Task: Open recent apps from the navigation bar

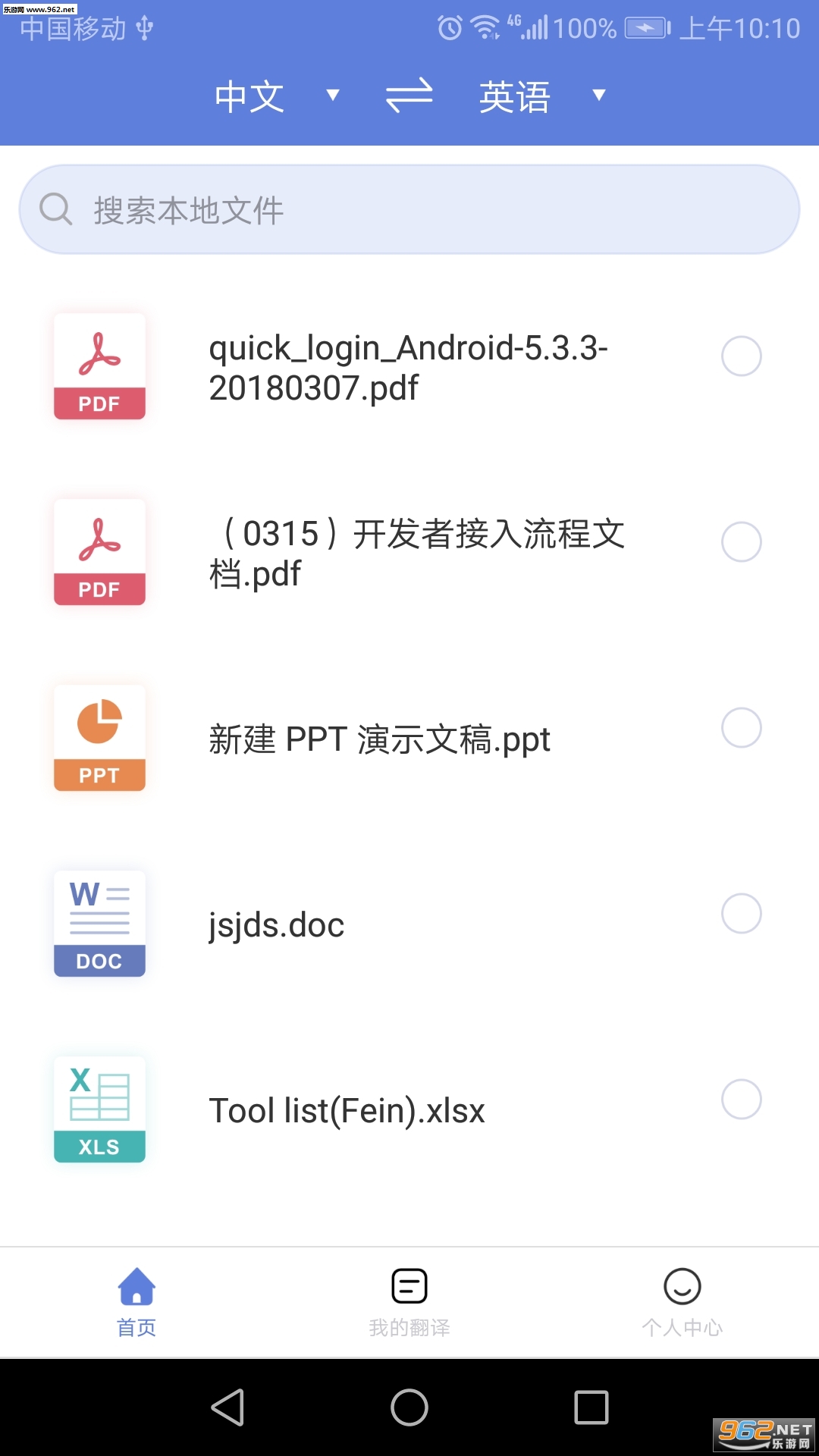Action: pos(591,1407)
